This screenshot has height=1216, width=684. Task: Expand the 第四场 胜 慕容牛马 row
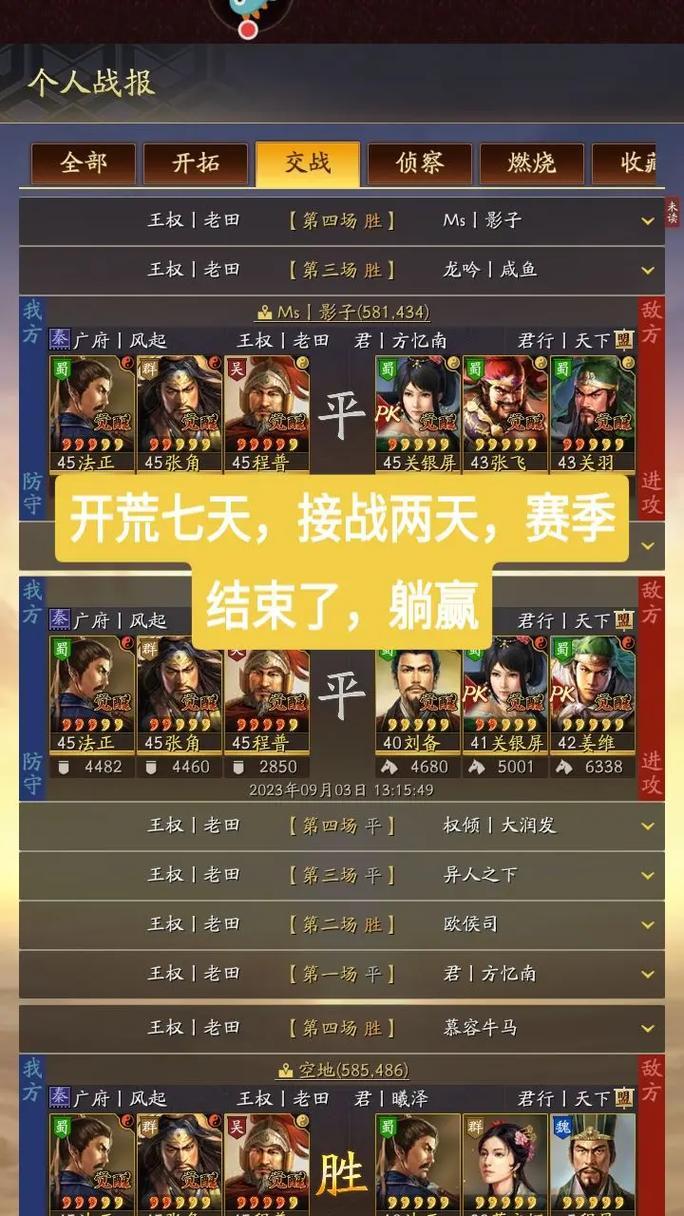(341, 1027)
